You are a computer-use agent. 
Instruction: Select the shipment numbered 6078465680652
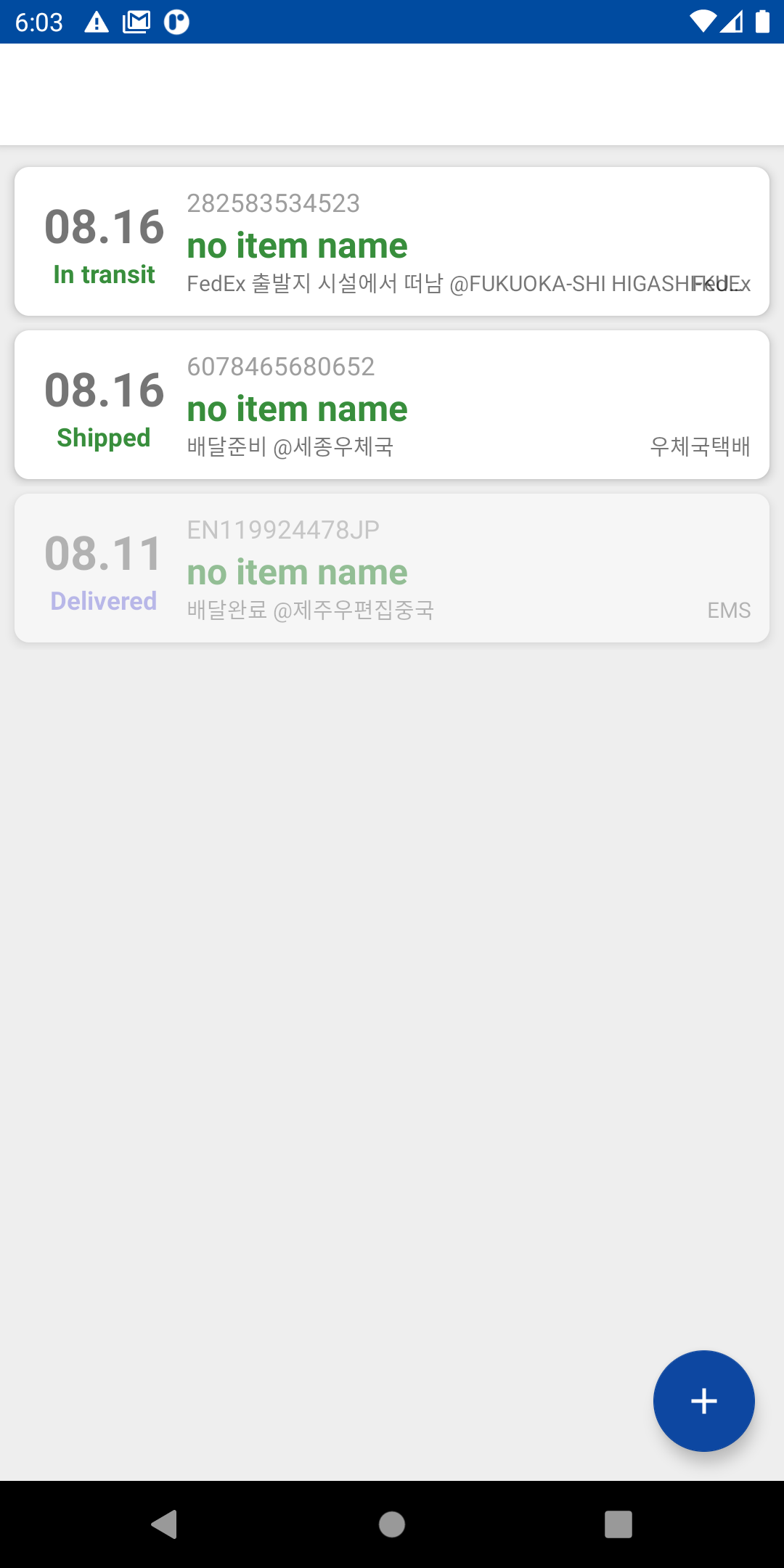click(x=392, y=404)
